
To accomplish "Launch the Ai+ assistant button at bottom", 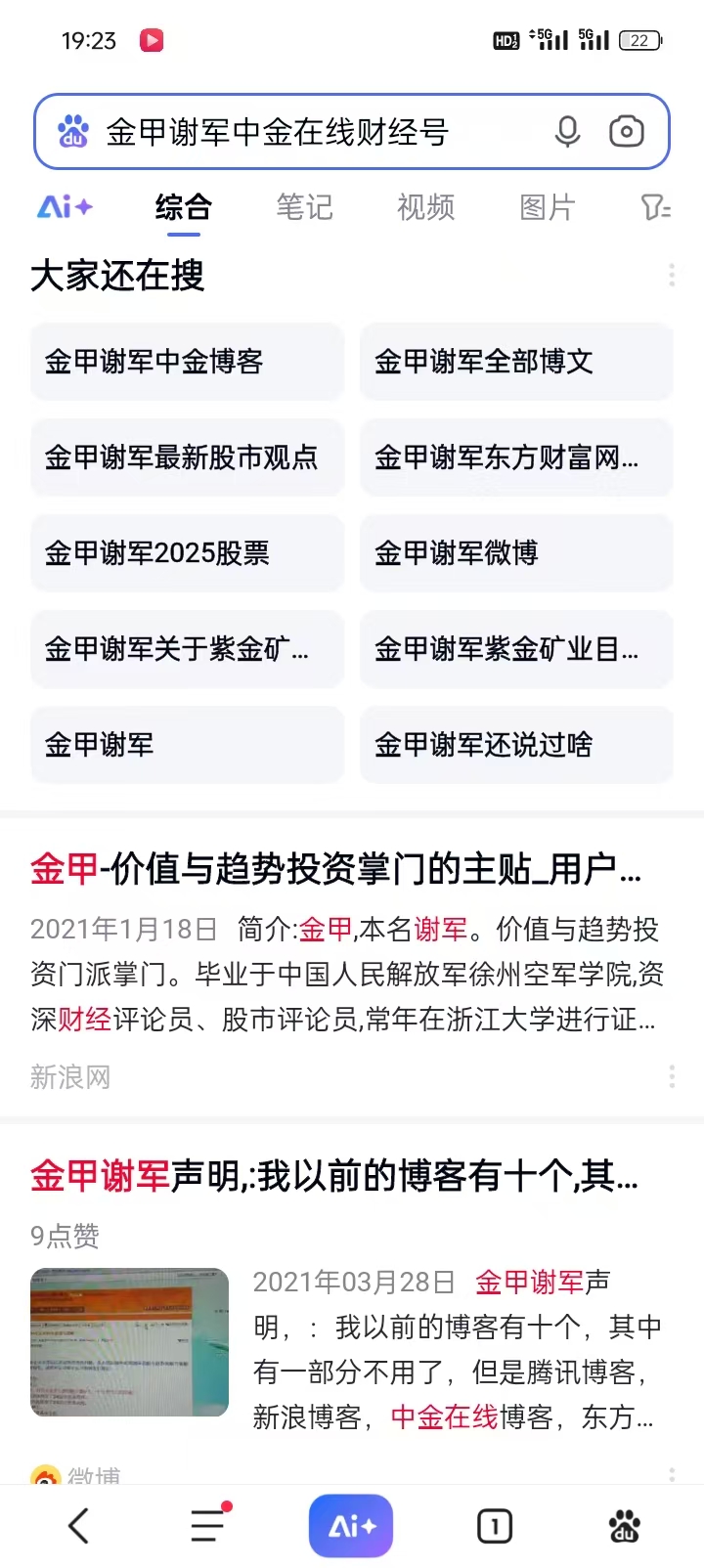I will tap(351, 1526).
